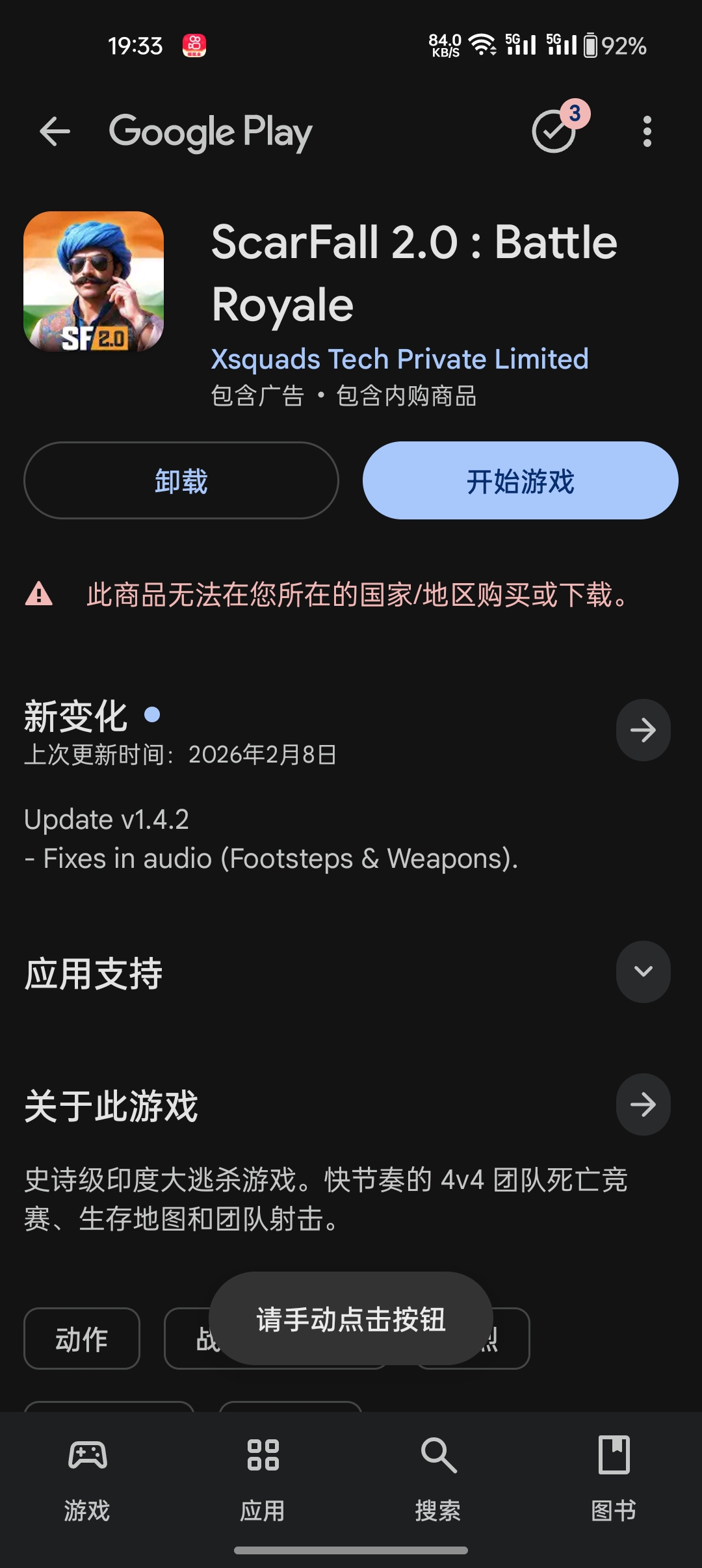Select the 动作 category chip
The width and height of the screenshot is (702, 1568).
82,1339
